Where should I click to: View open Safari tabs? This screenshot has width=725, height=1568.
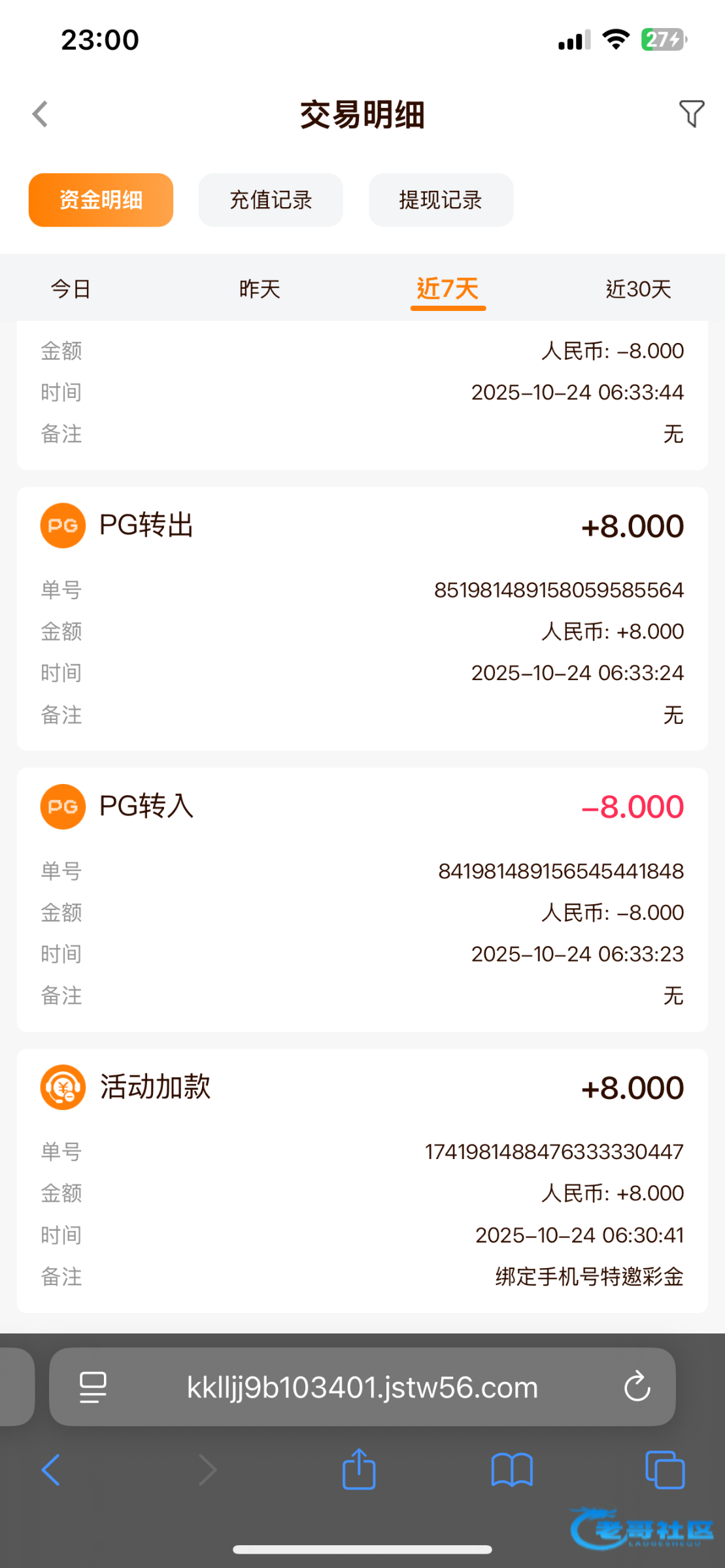click(664, 1471)
